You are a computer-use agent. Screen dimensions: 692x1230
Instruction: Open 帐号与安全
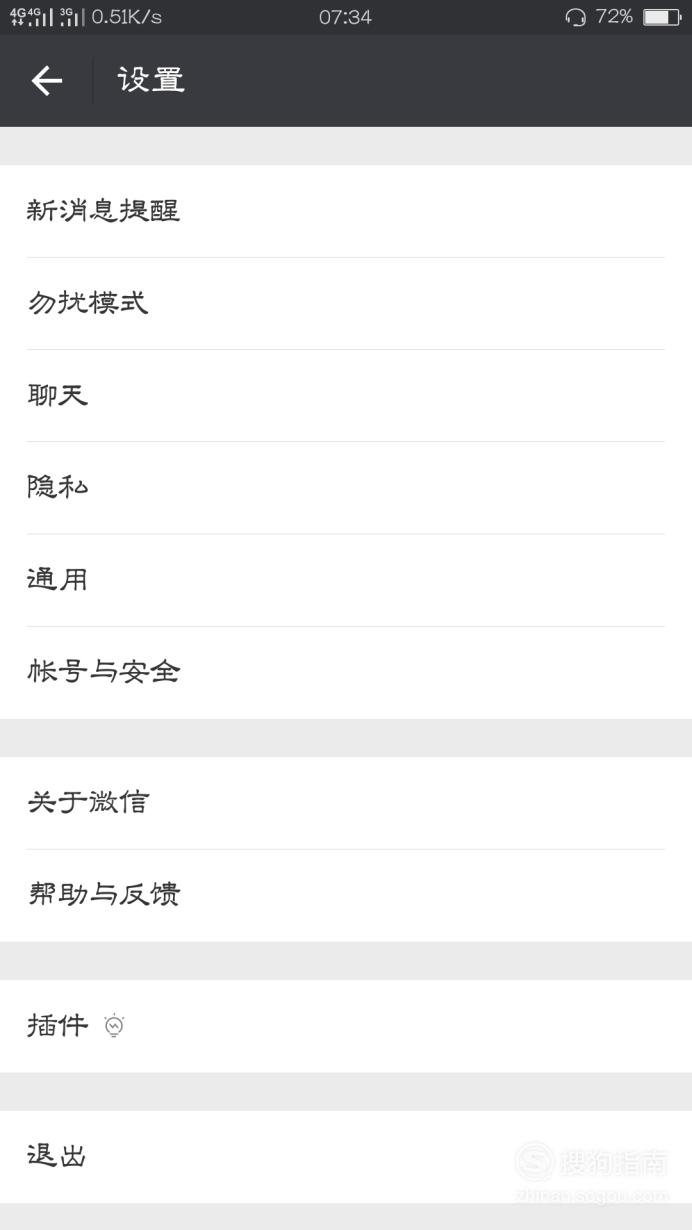click(x=346, y=673)
